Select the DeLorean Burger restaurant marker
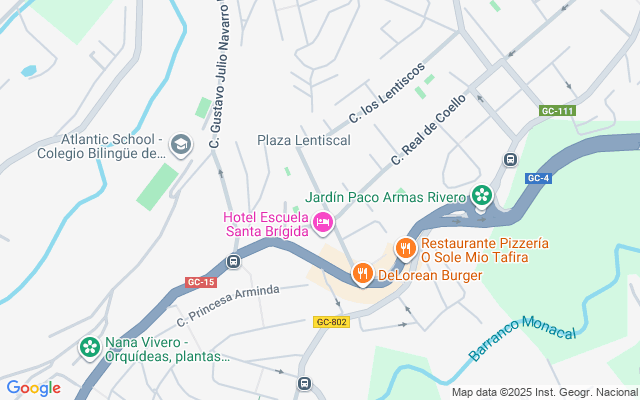640x400 pixels. click(x=362, y=273)
